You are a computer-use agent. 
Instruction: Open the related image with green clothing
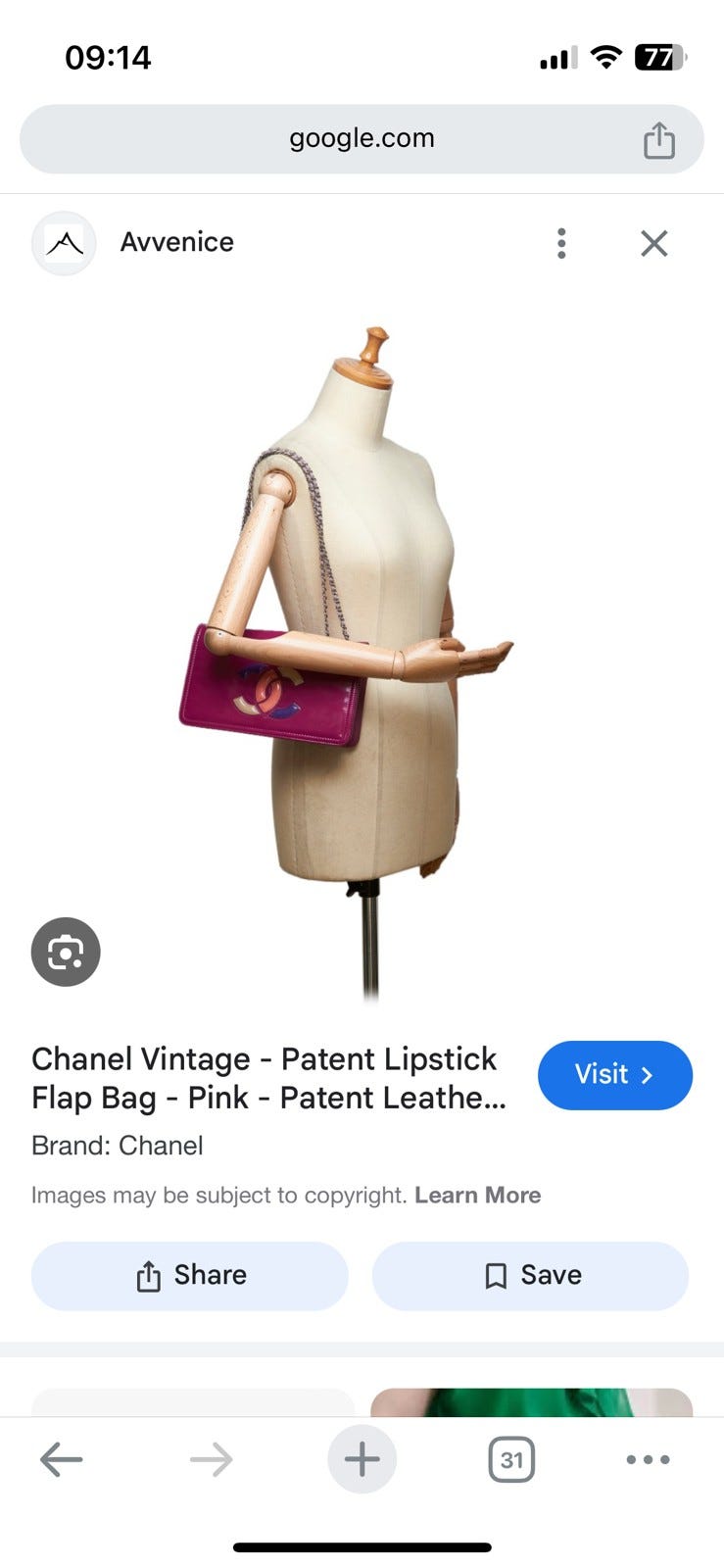tap(531, 1402)
